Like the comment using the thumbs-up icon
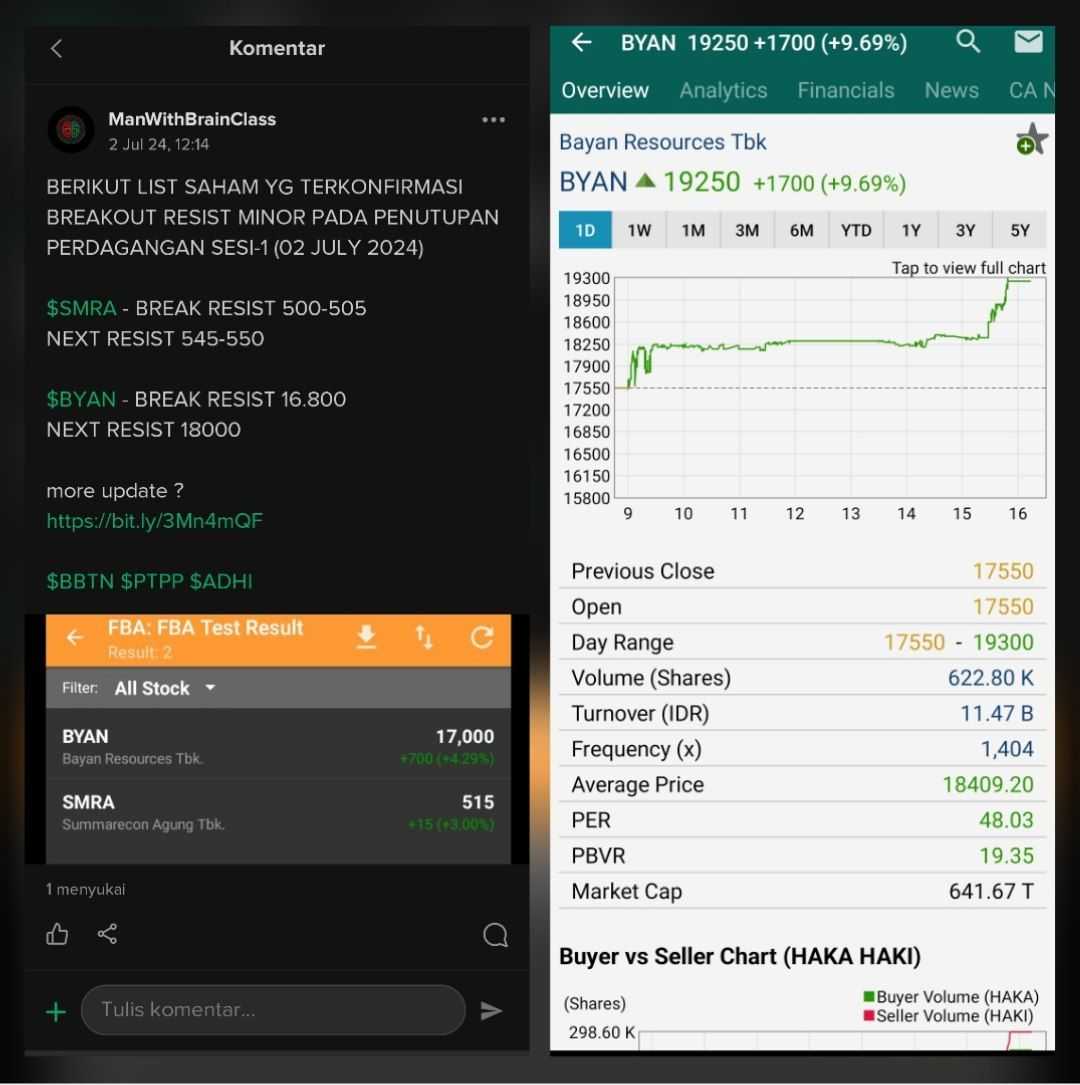The image size is (1080, 1085). (x=57, y=934)
